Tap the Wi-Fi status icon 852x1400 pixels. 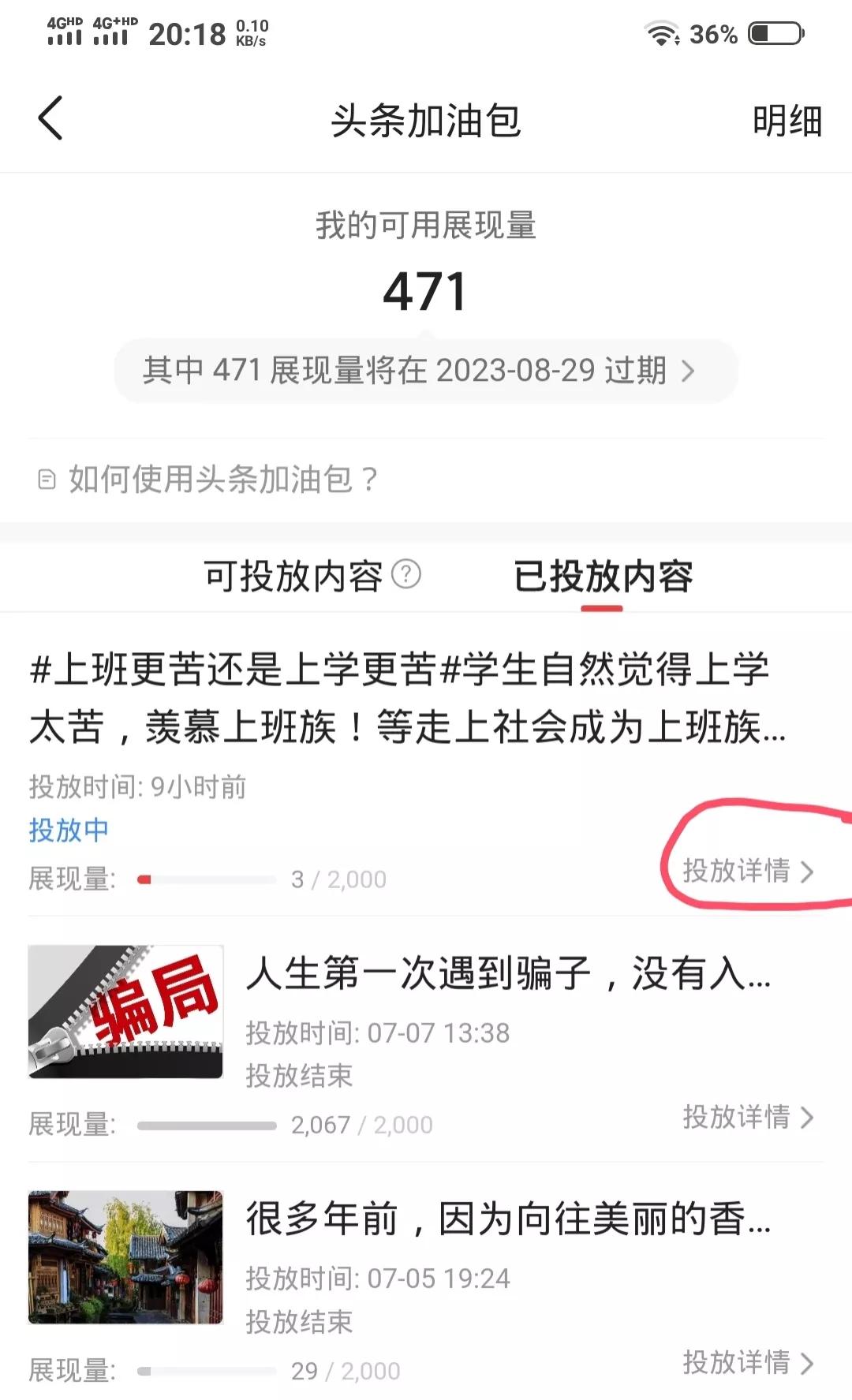661,33
